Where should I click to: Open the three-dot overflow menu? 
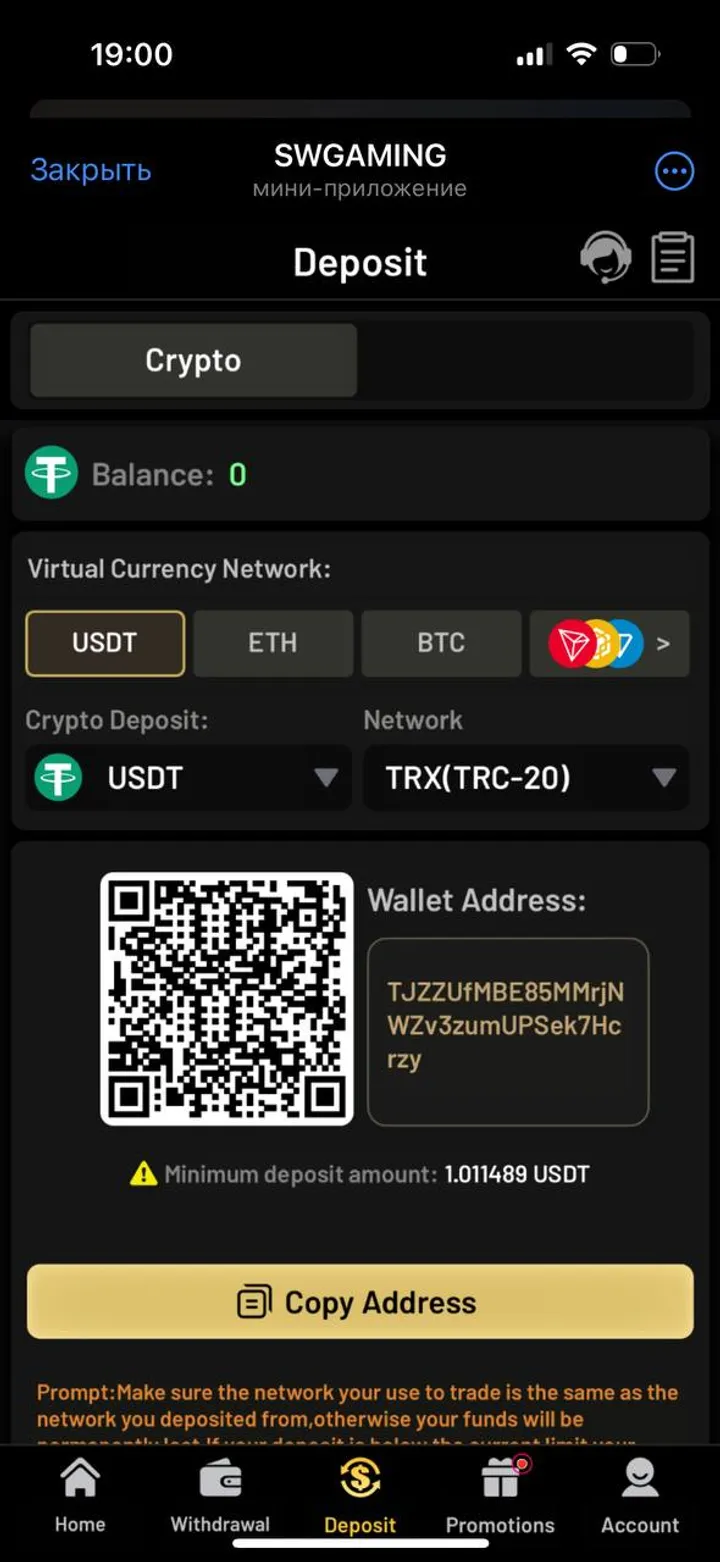(674, 171)
